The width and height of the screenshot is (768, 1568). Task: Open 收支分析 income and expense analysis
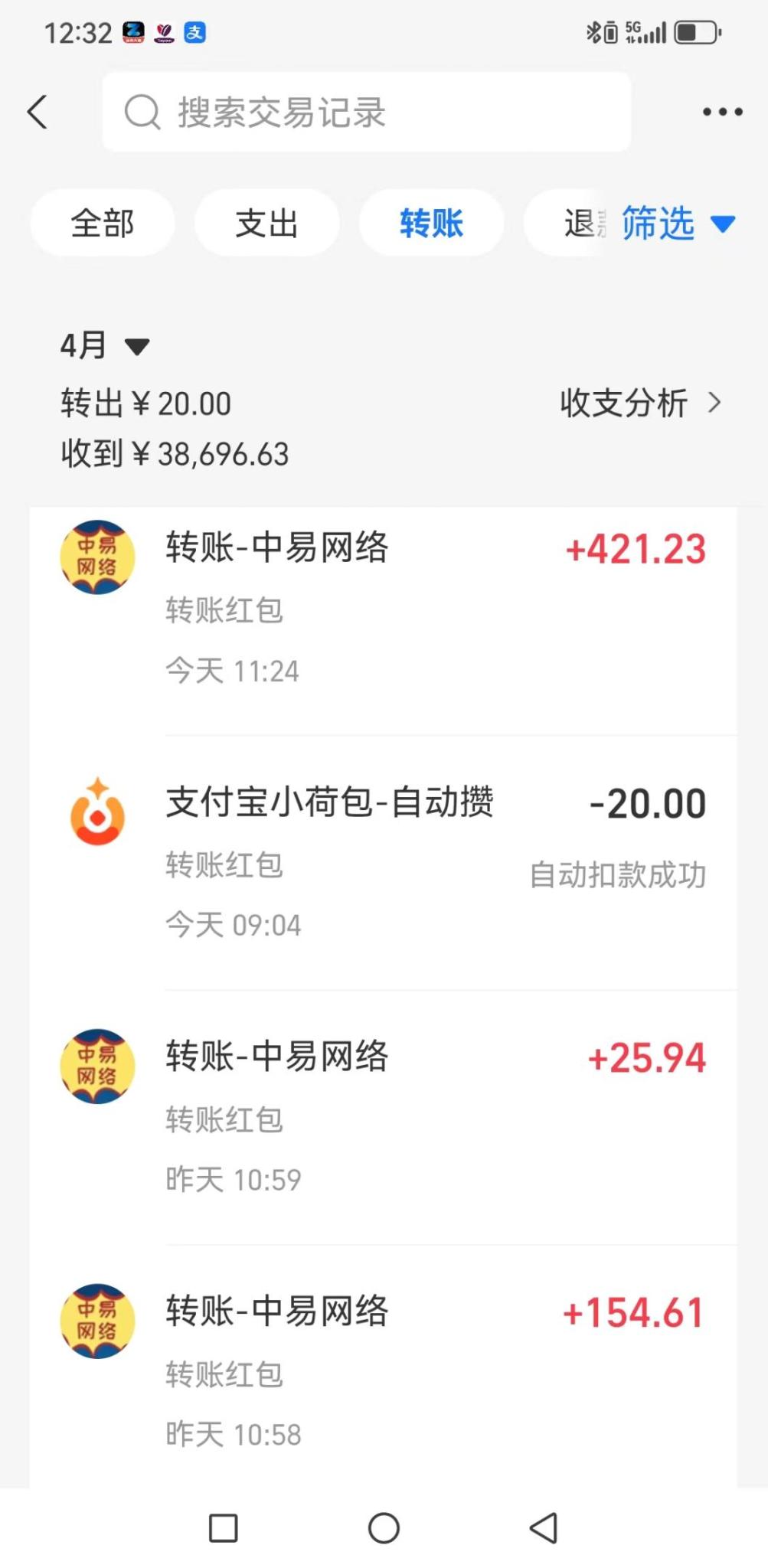point(640,403)
